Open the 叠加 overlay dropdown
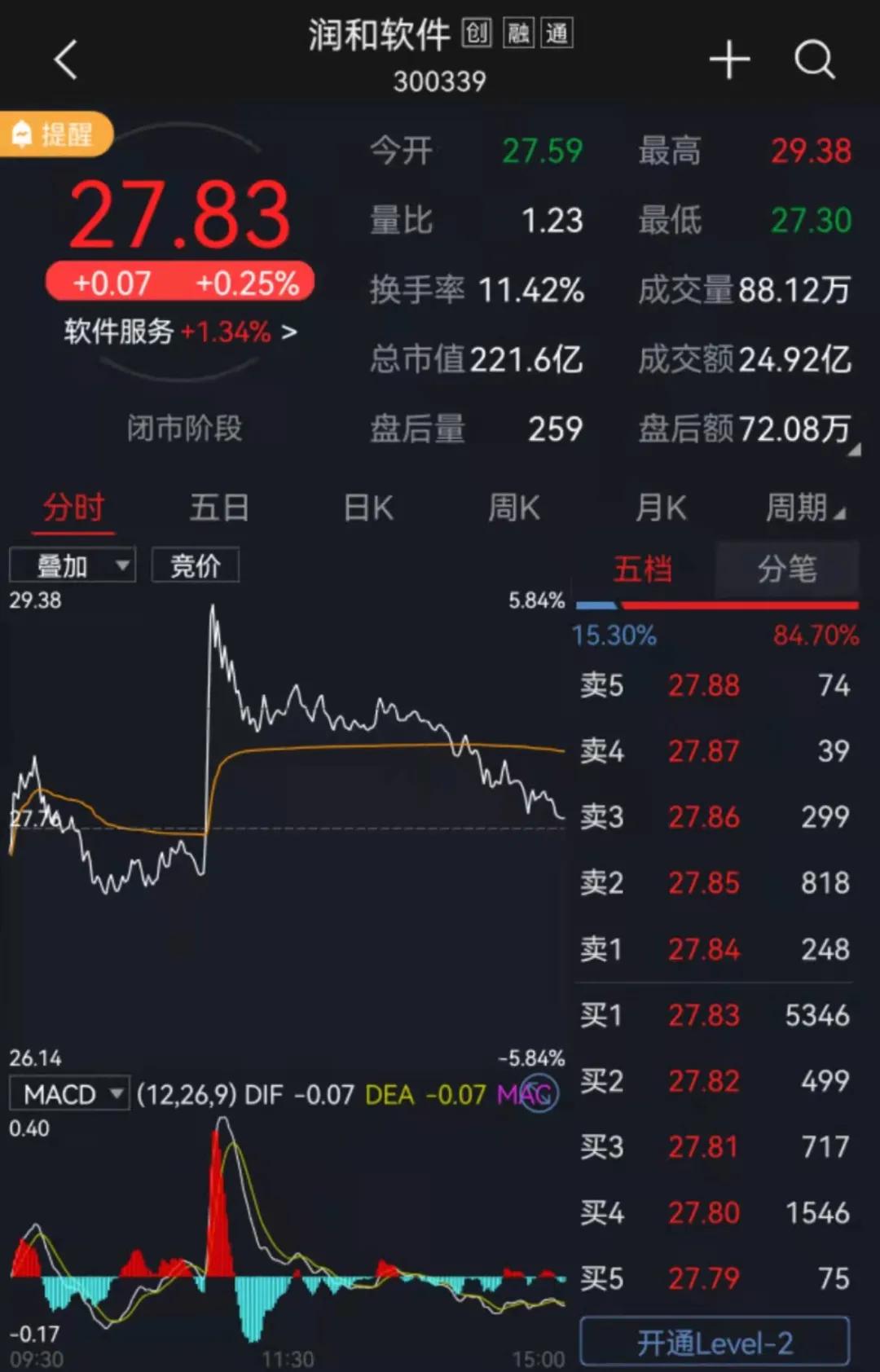 tap(72, 564)
